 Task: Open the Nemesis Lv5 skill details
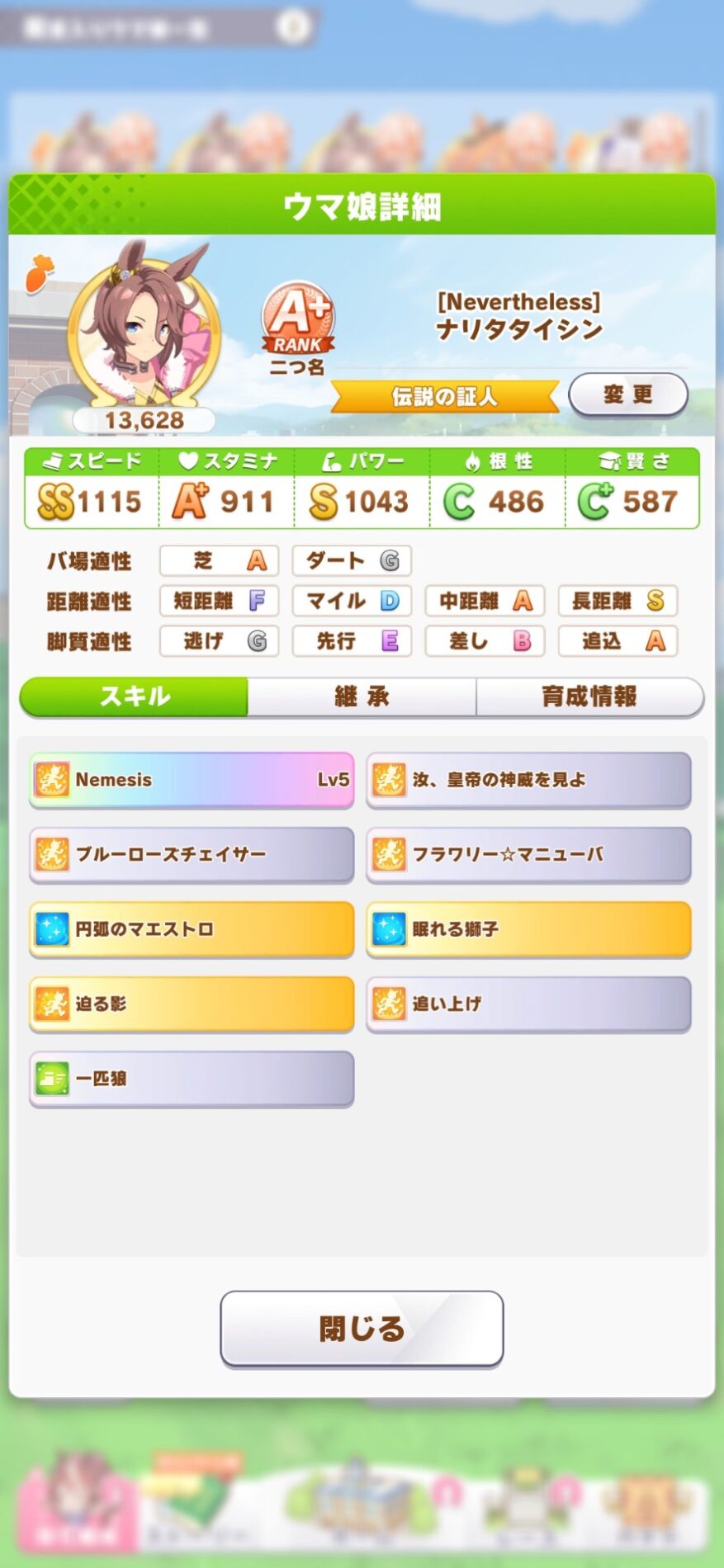(x=192, y=780)
